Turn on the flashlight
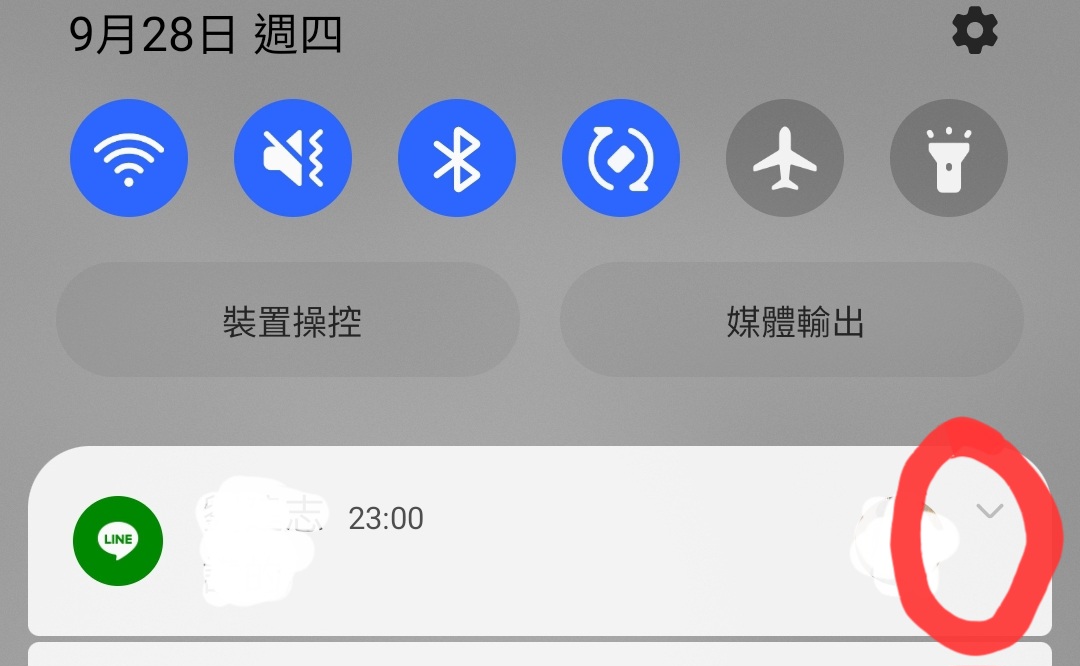This screenshot has width=1080, height=666. pyautogui.click(x=949, y=158)
